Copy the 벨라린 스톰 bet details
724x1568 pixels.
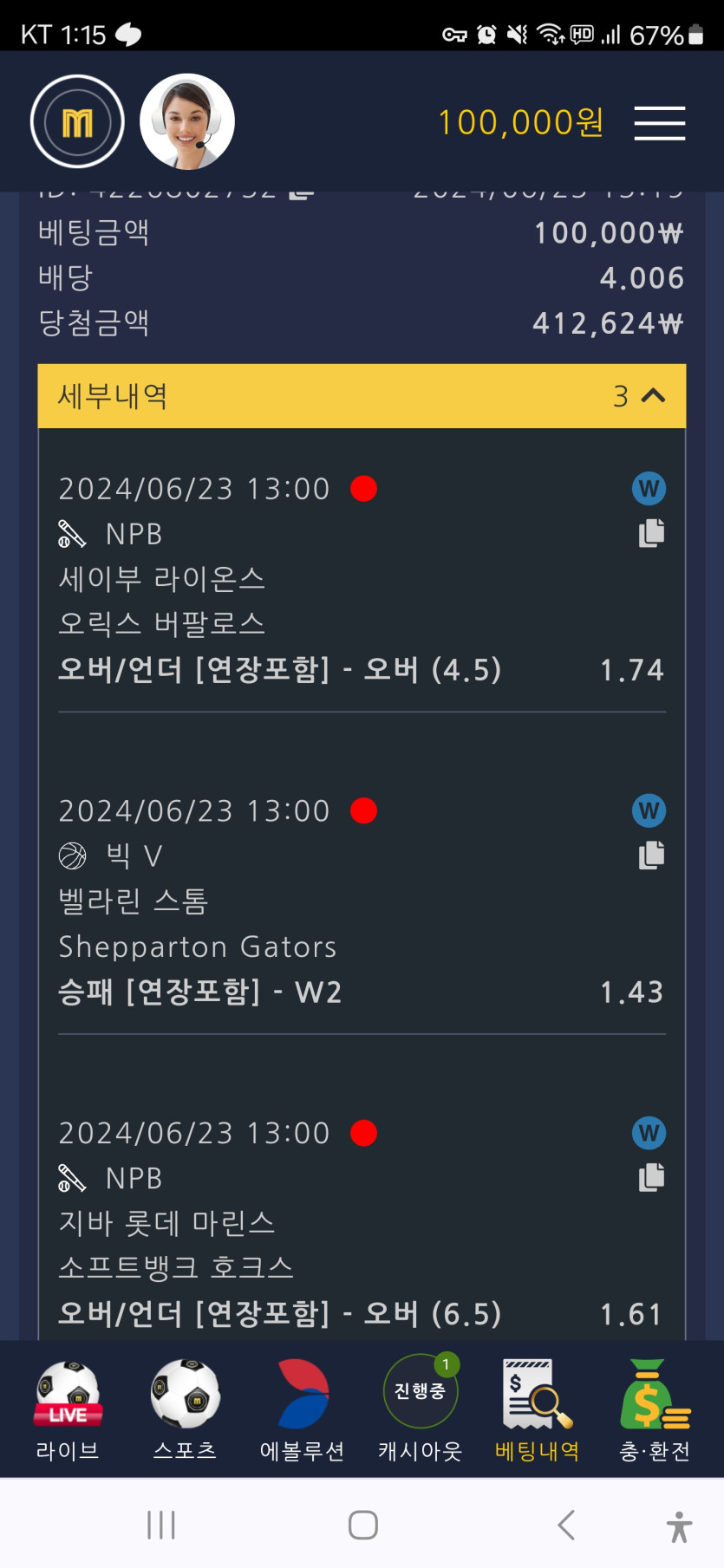651,856
